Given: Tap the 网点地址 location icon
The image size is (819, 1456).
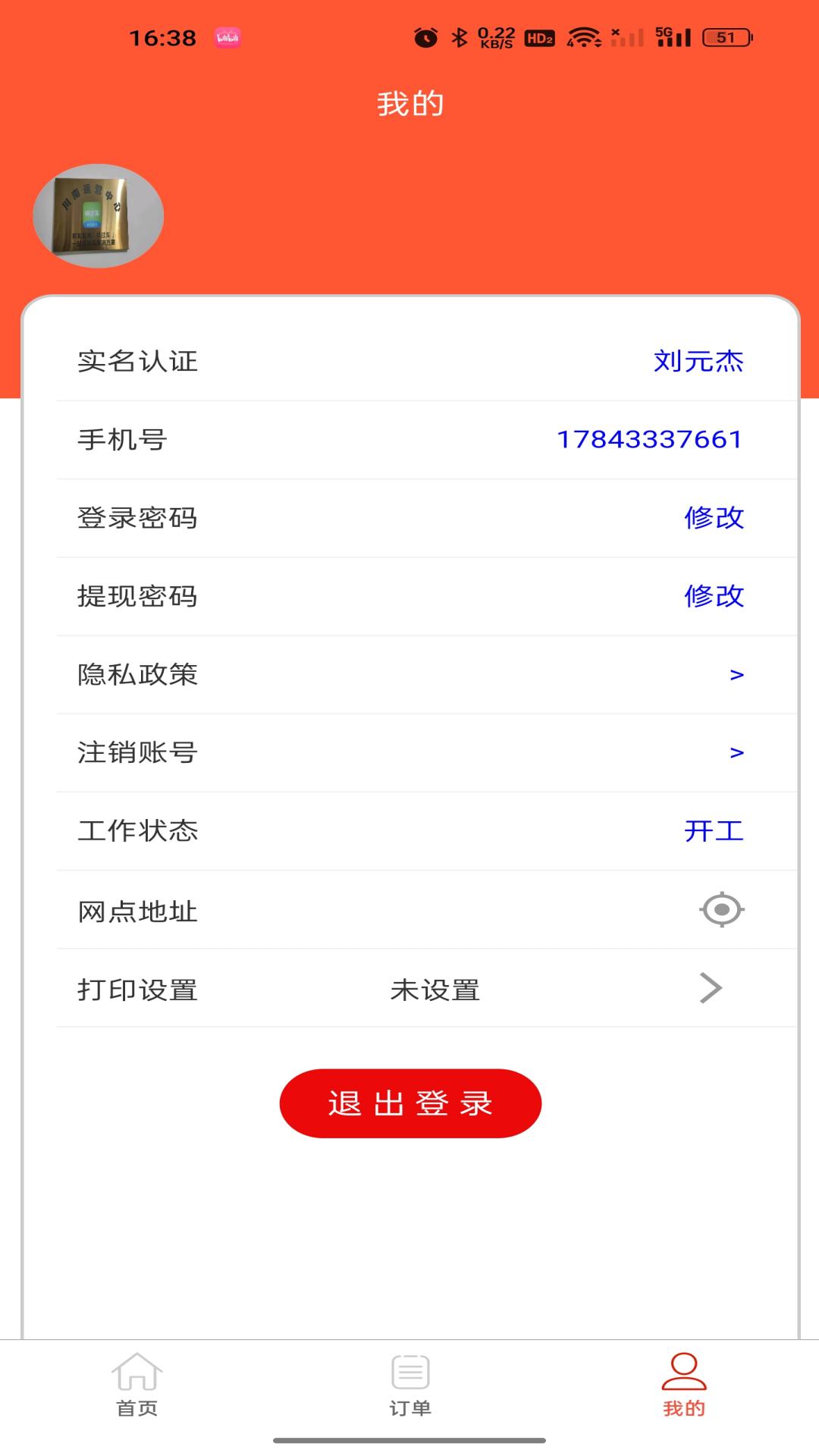Looking at the screenshot, I should pyautogui.click(x=721, y=909).
